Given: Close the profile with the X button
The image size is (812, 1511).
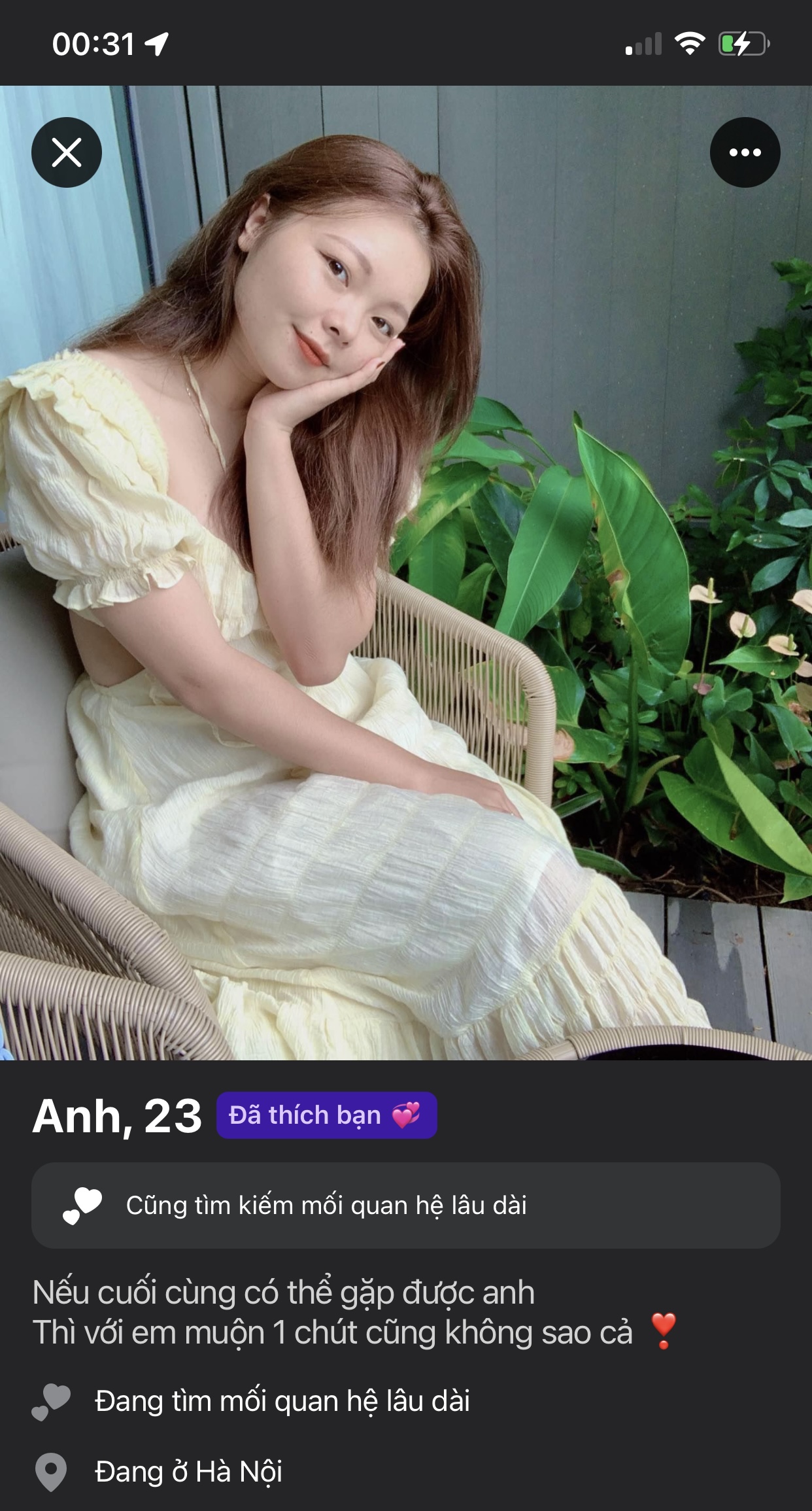Looking at the screenshot, I should click(67, 152).
